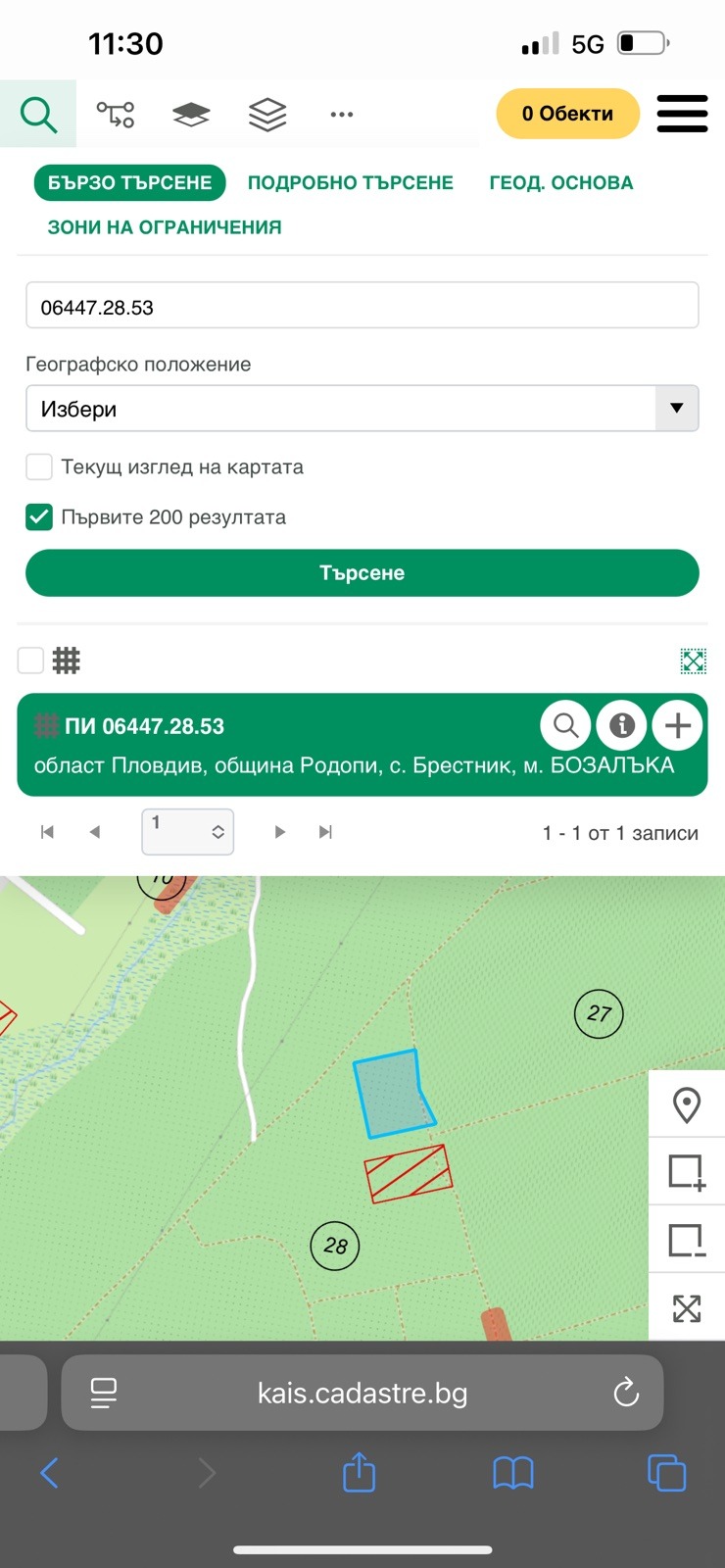Switch to the ПОДРОБНО ТЪРСЕНЕ tab
725x1568 pixels.
[x=350, y=183]
